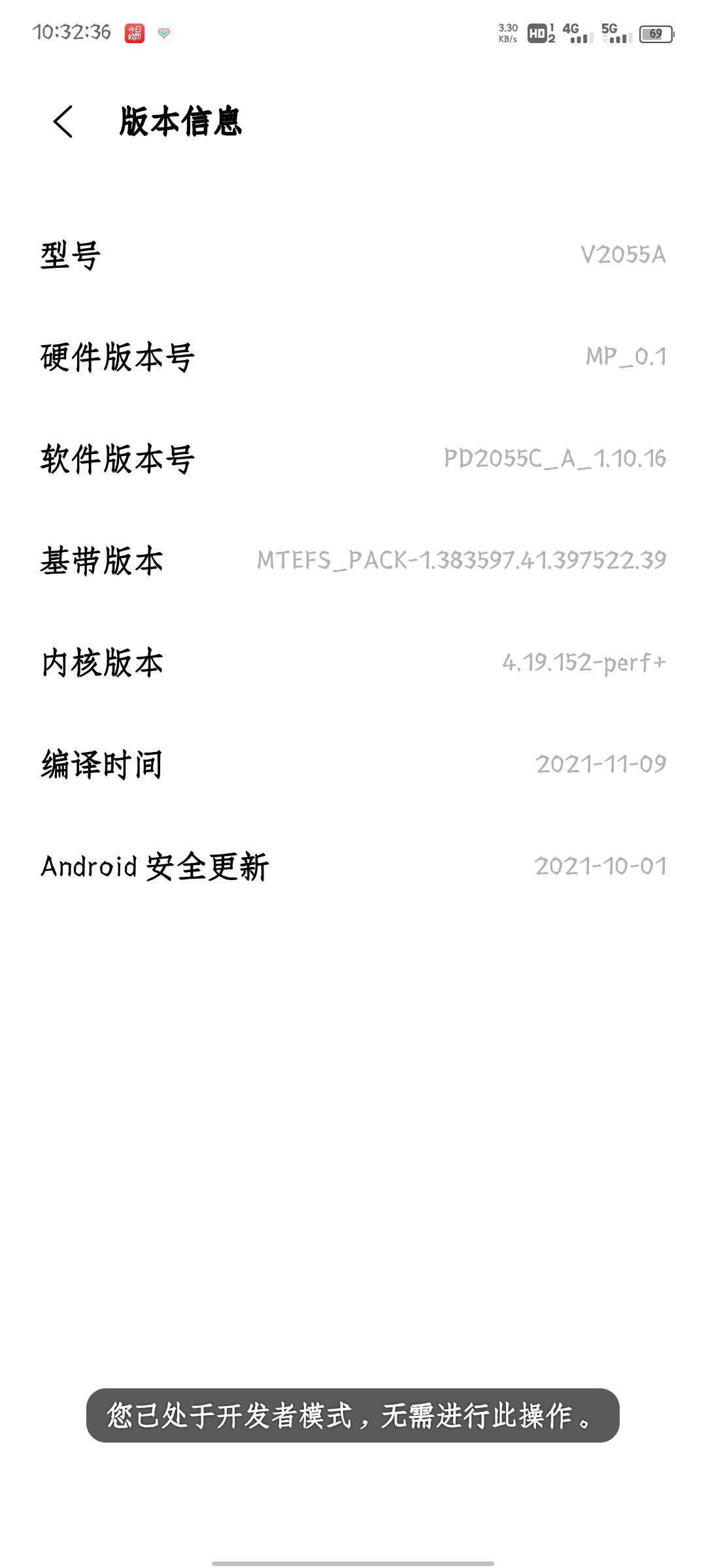
Task: Tap the 软件版本号 row
Action: pos(353,459)
